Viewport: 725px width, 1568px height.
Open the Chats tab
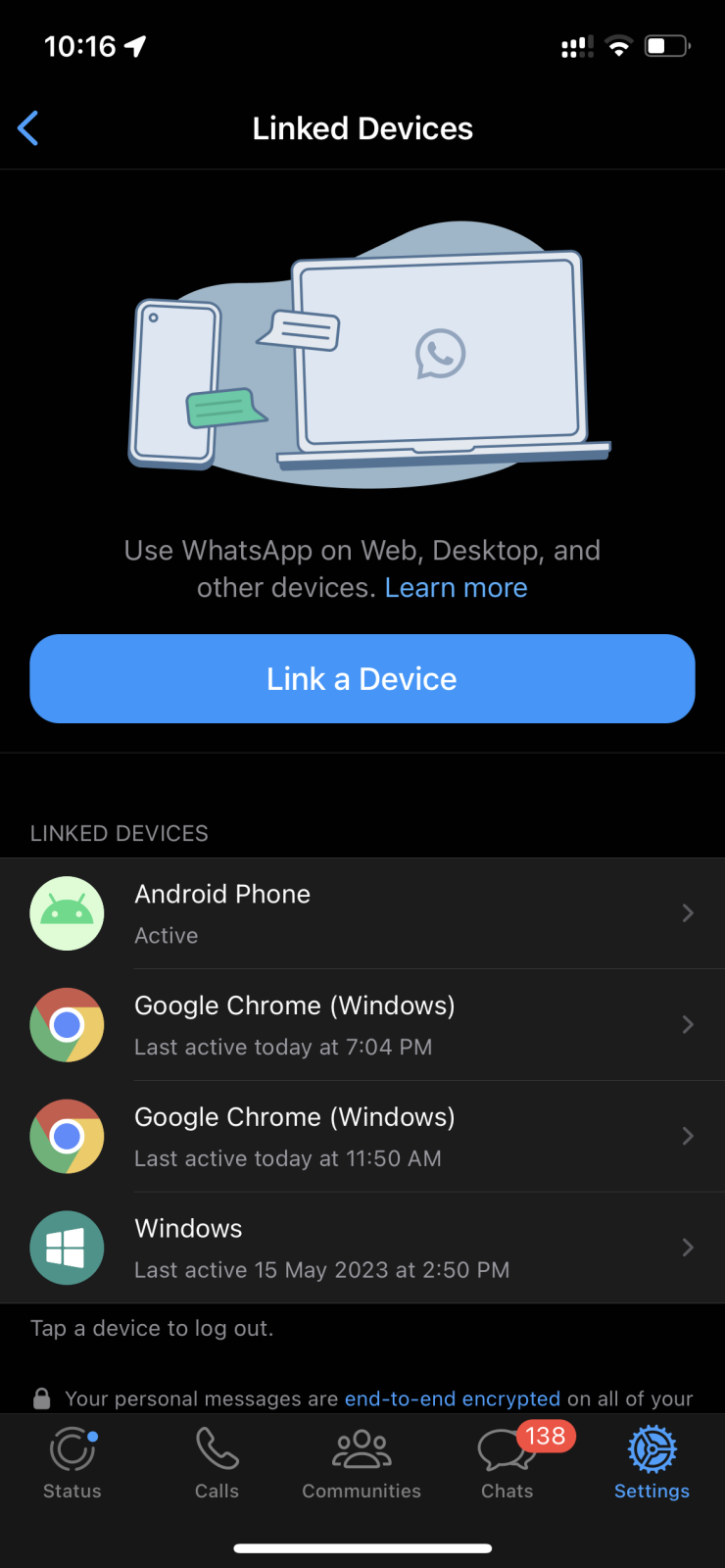[507, 1464]
